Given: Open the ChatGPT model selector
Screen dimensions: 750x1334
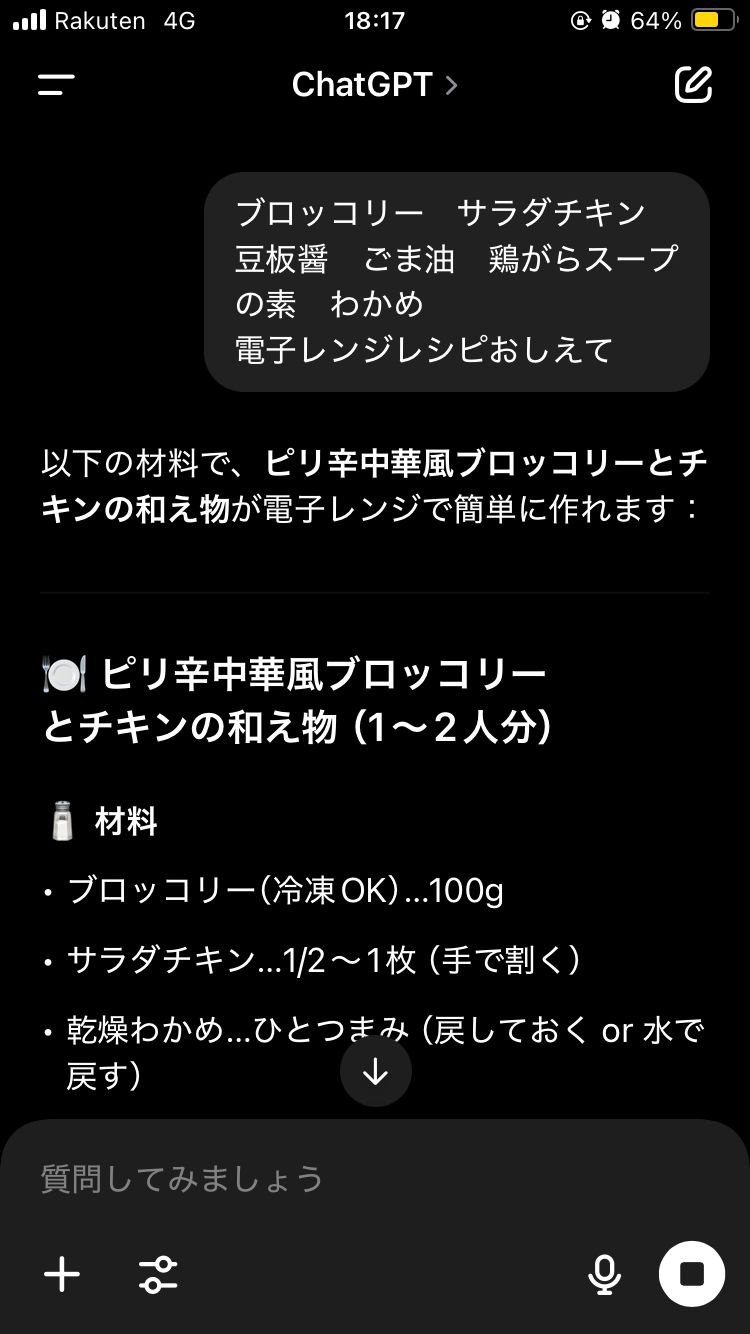Looking at the screenshot, I should pyautogui.click(x=374, y=85).
